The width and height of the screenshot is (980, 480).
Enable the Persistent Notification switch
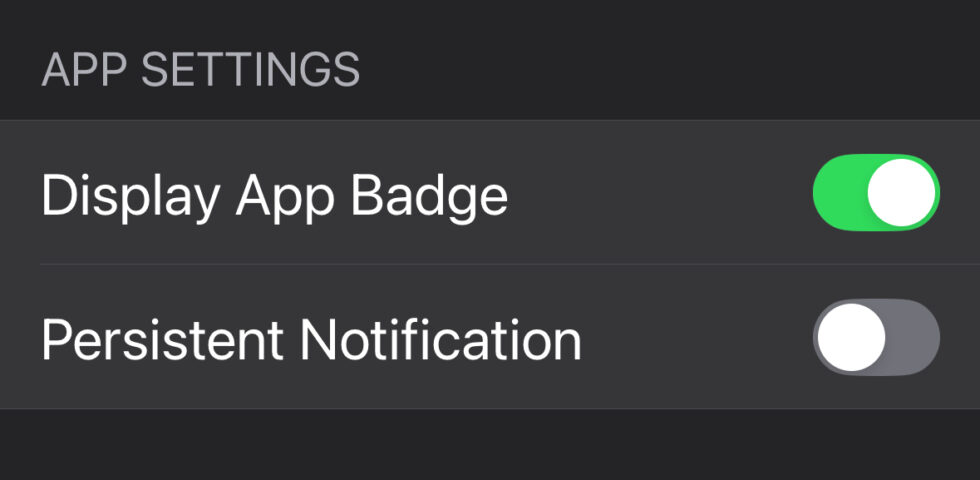point(876,337)
